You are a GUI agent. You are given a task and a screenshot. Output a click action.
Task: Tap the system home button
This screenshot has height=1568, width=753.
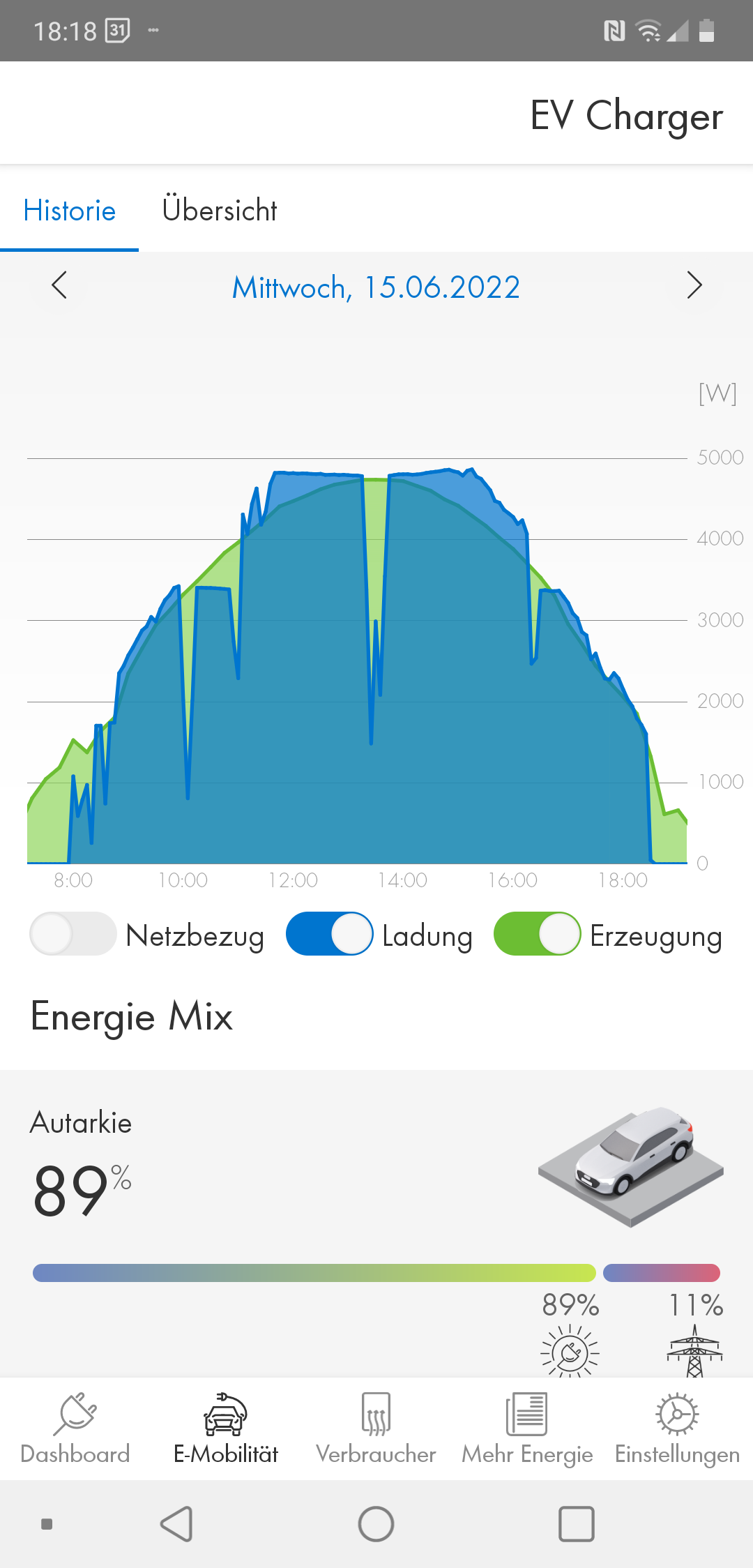(376, 1524)
